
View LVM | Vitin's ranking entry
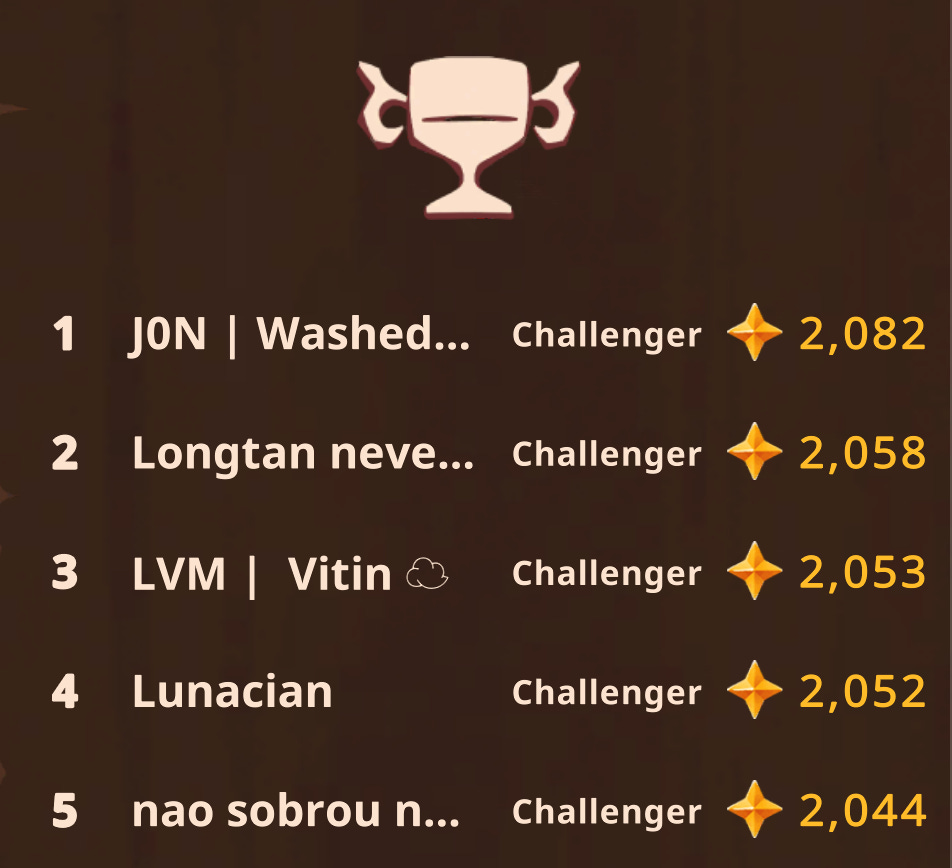pos(262,574)
